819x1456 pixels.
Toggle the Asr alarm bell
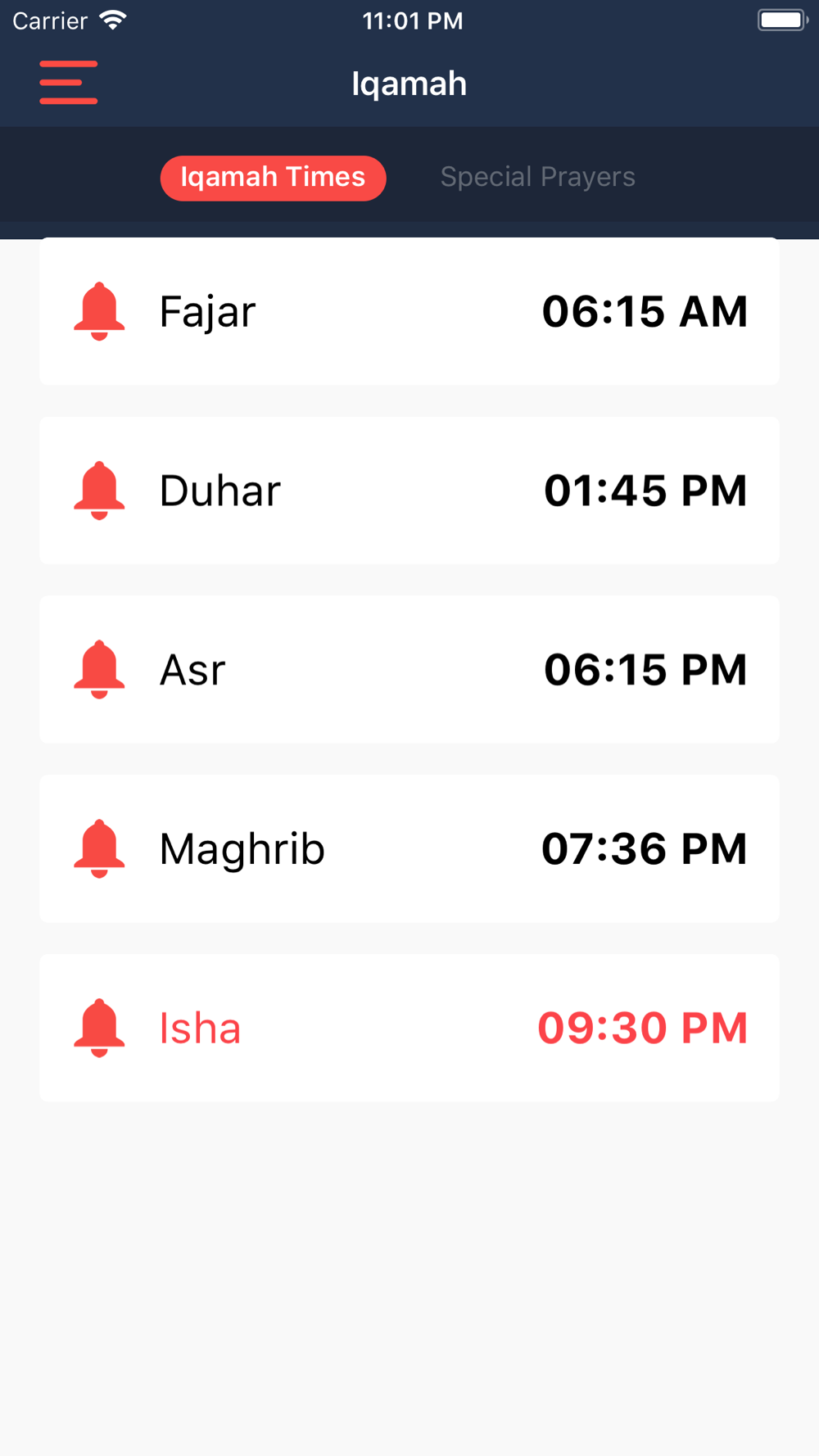[99, 669]
